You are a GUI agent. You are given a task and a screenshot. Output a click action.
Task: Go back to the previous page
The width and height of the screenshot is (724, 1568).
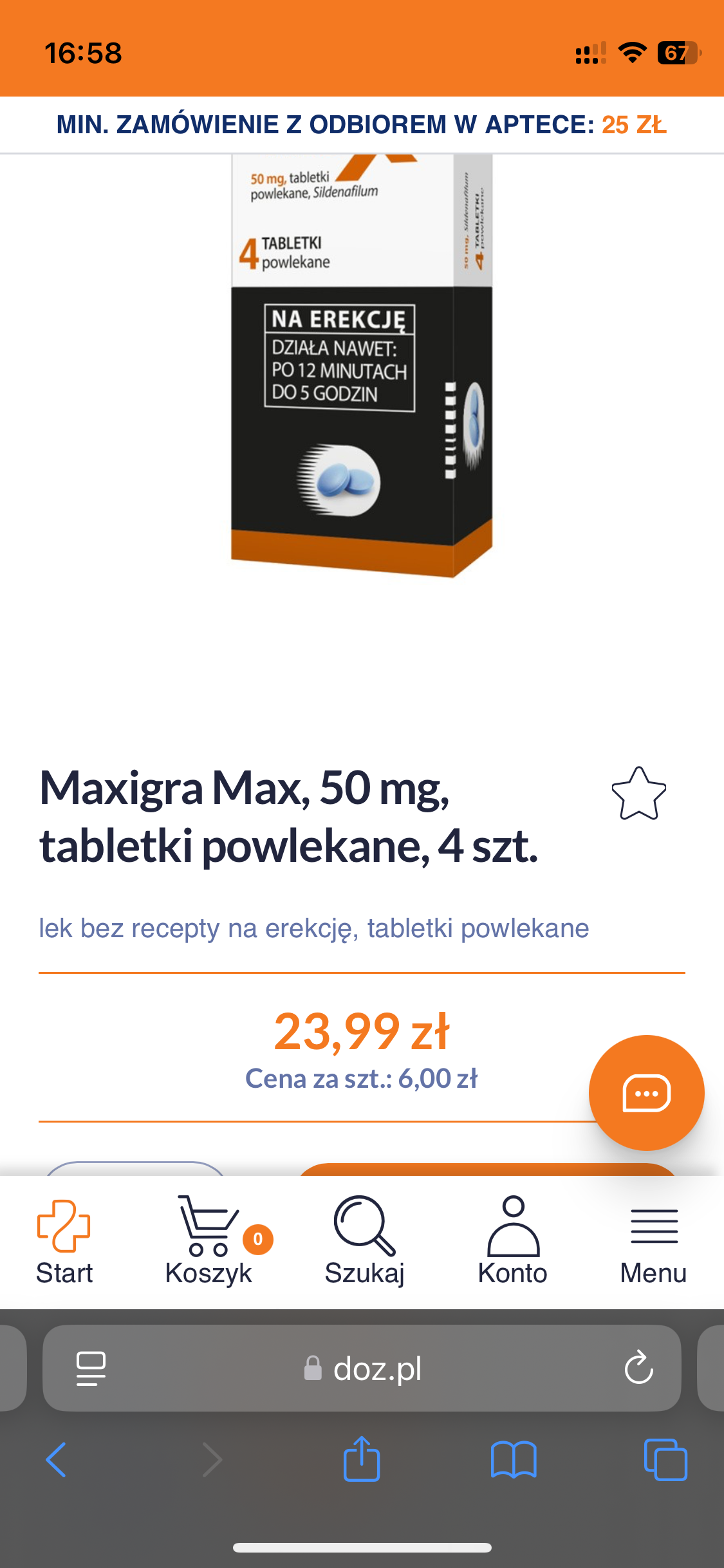click(57, 1459)
